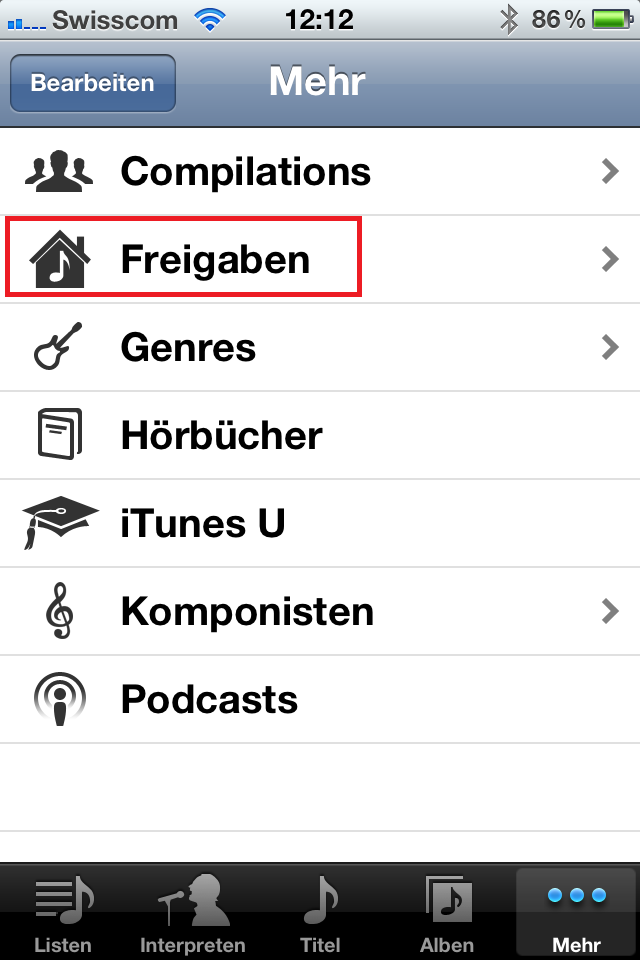The width and height of the screenshot is (640, 960).
Task: Browse music by Genres
Action: [320, 348]
